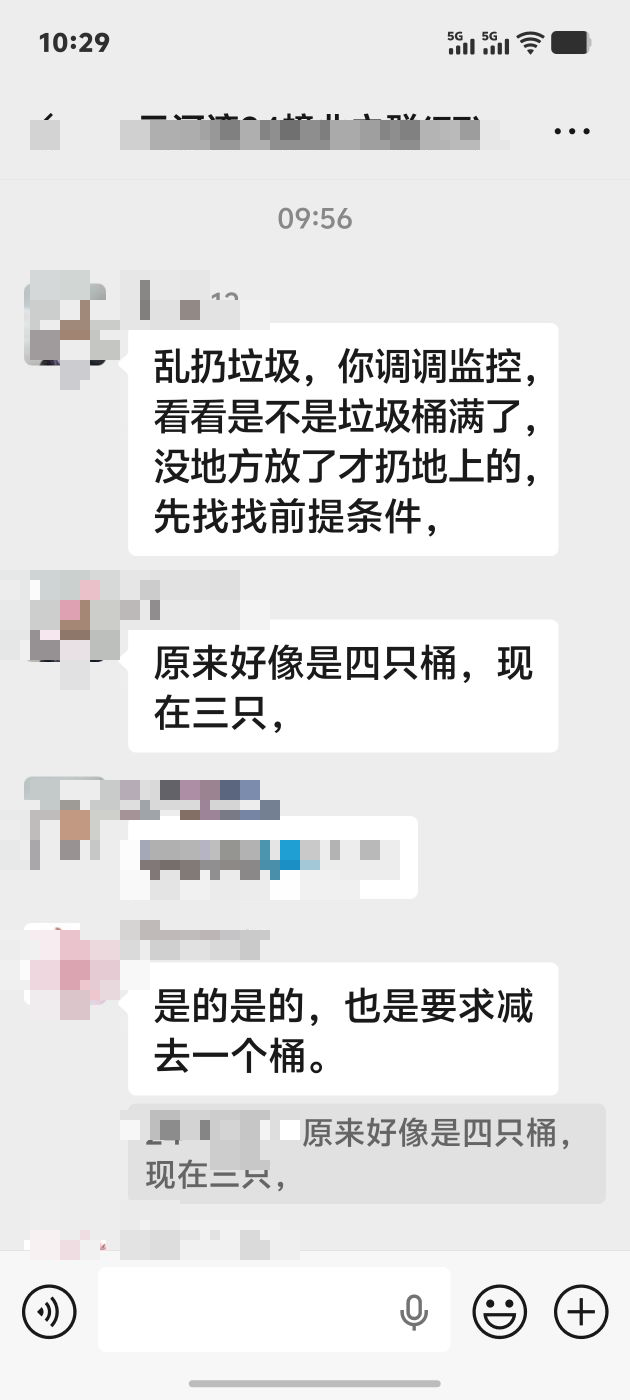Go back to the chat list
Screen dimensions: 630x1400
[x=46, y=131]
